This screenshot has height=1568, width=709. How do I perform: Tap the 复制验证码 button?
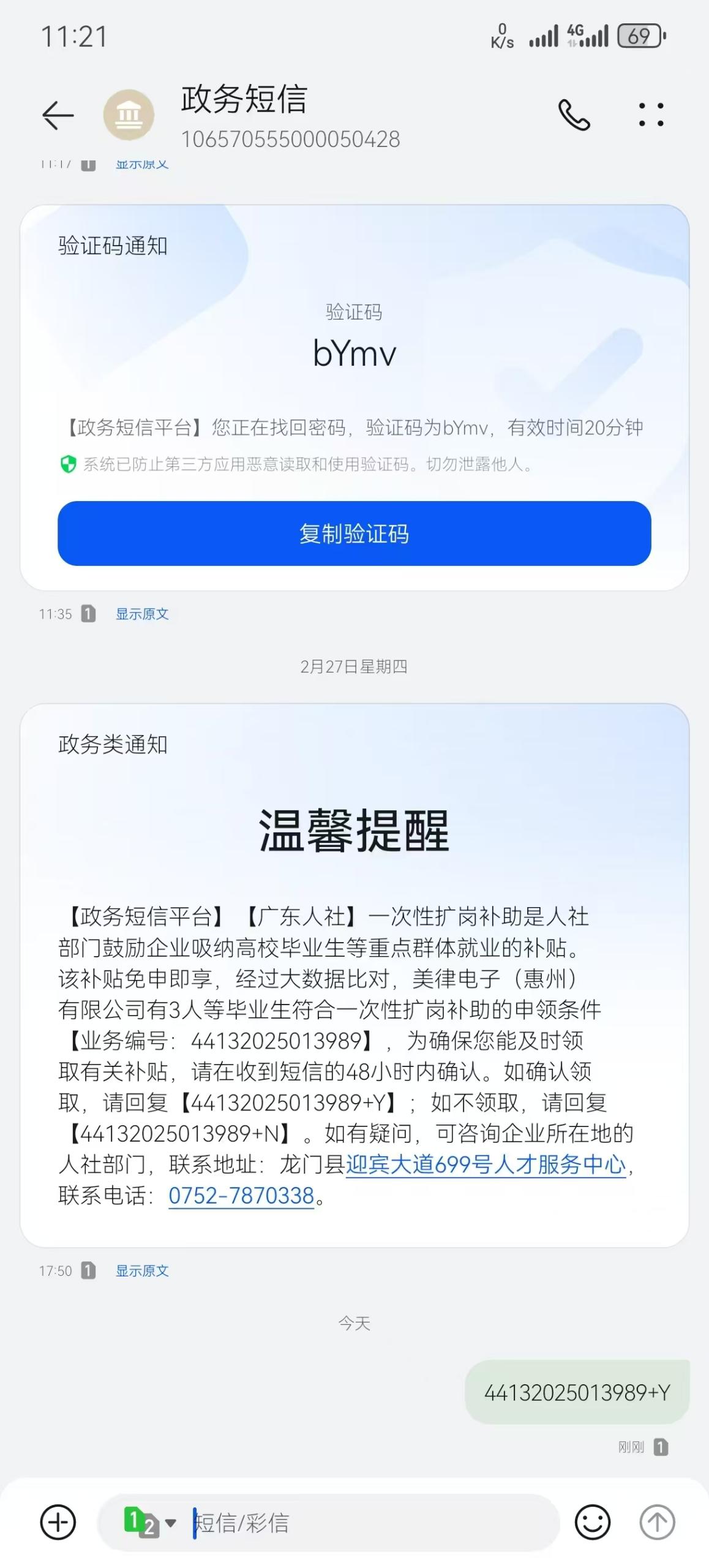pyautogui.click(x=354, y=533)
